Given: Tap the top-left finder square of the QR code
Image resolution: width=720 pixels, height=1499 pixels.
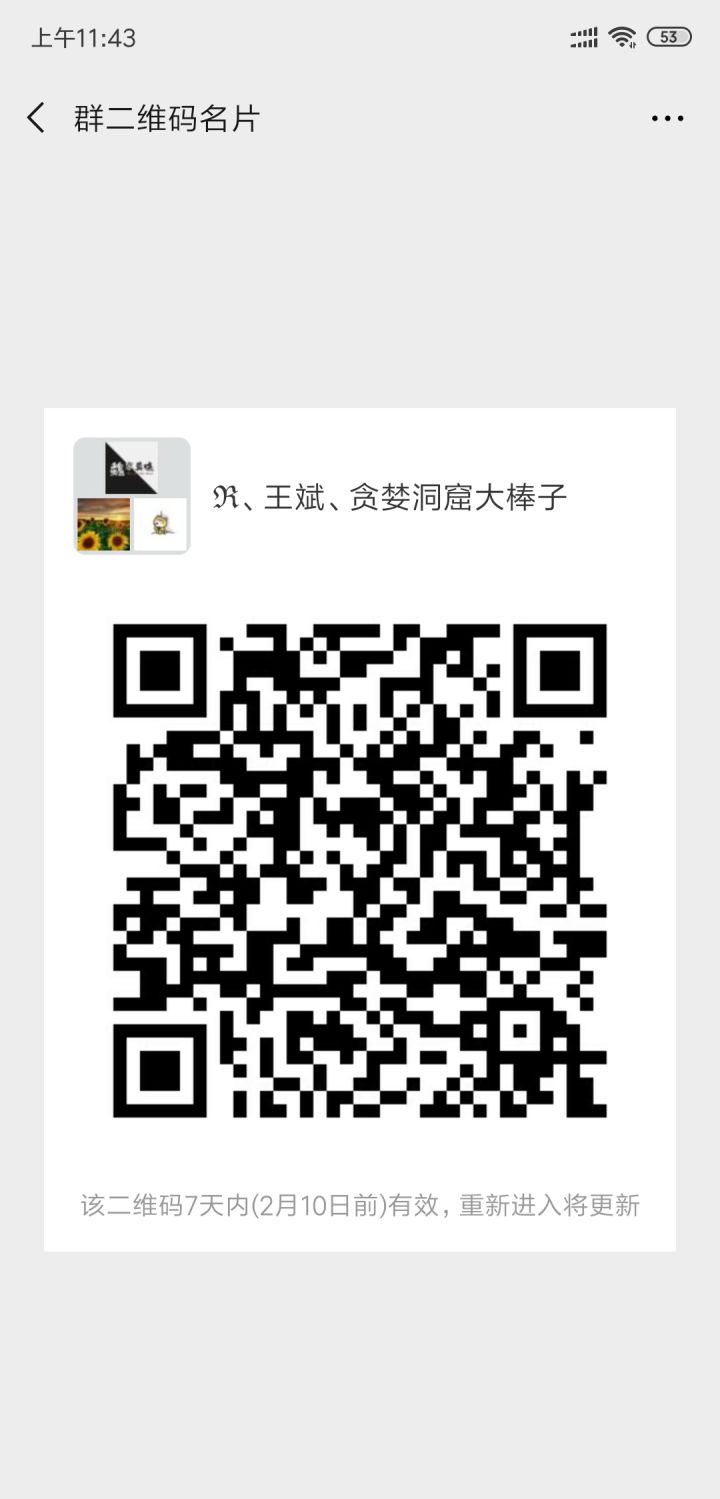Looking at the screenshot, I should click(x=160, y=672).
